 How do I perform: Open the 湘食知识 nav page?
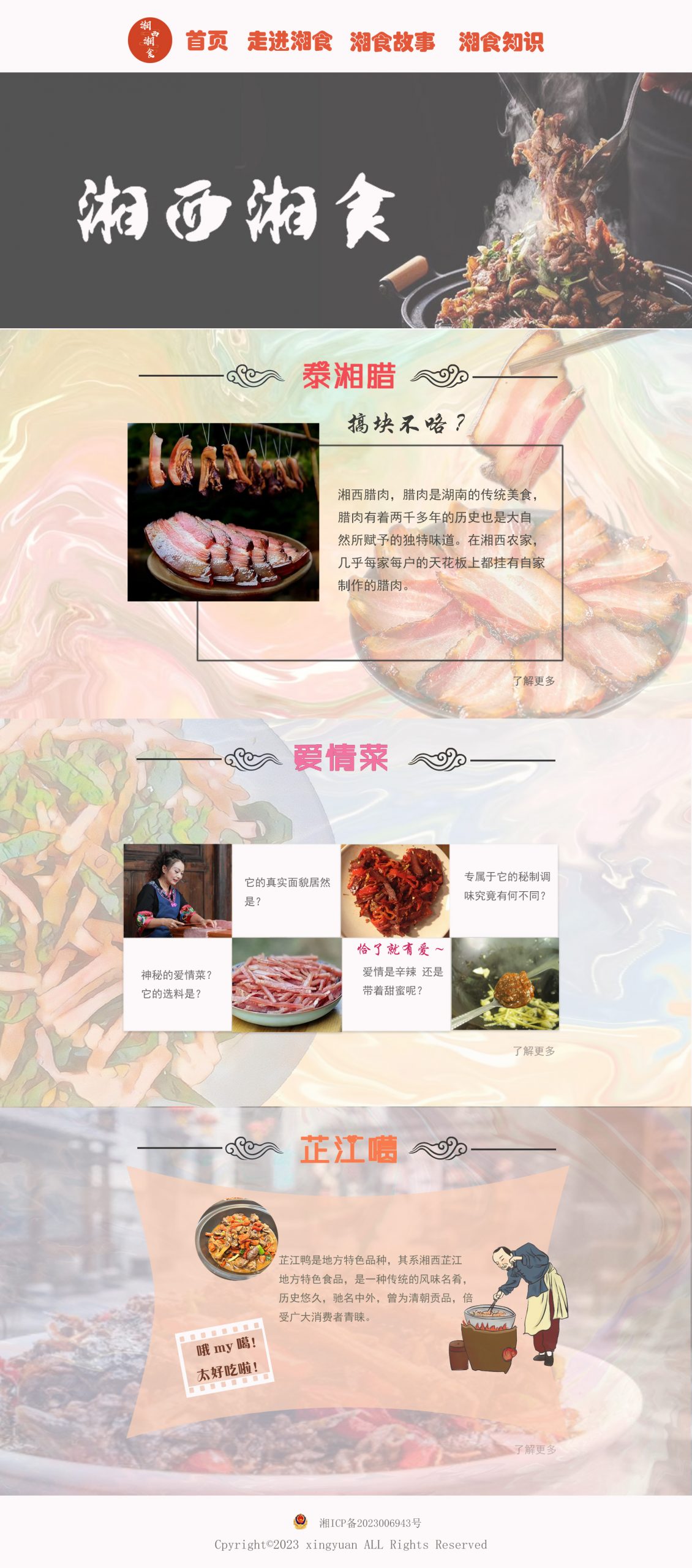501,41
